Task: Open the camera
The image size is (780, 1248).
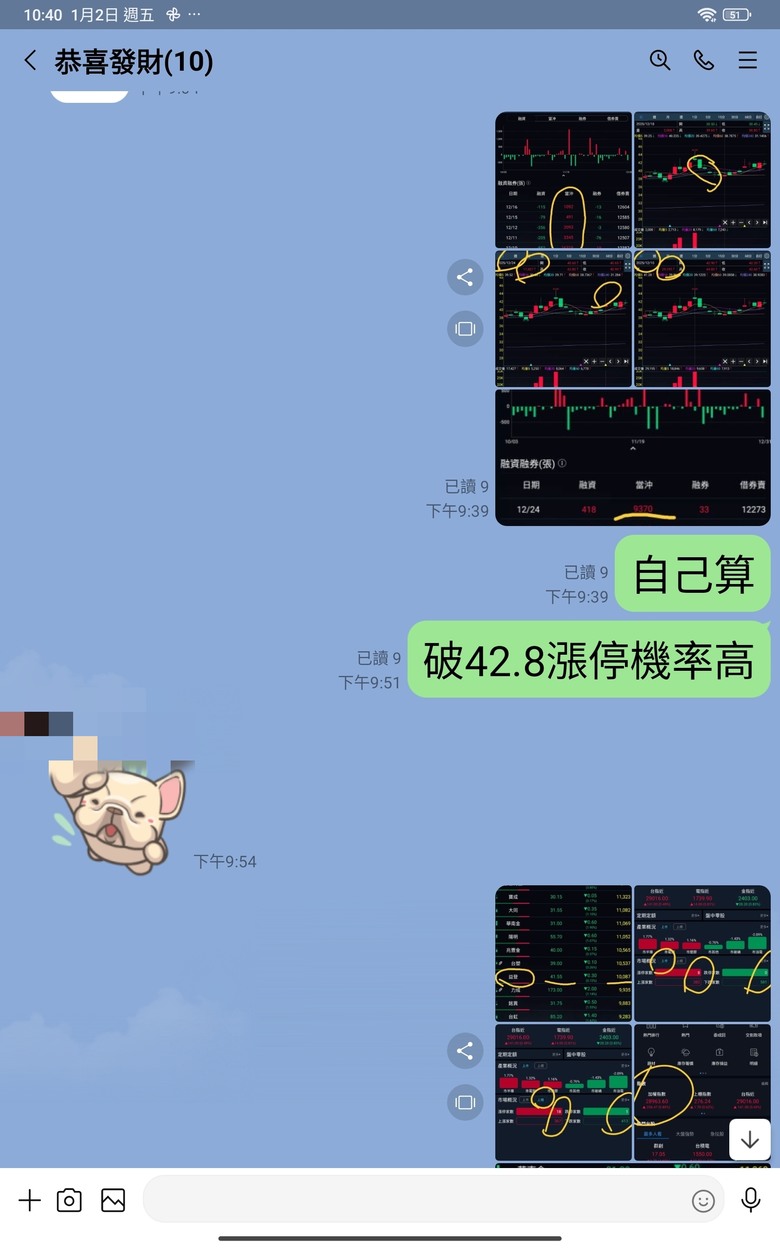Action: point(69,1200)
